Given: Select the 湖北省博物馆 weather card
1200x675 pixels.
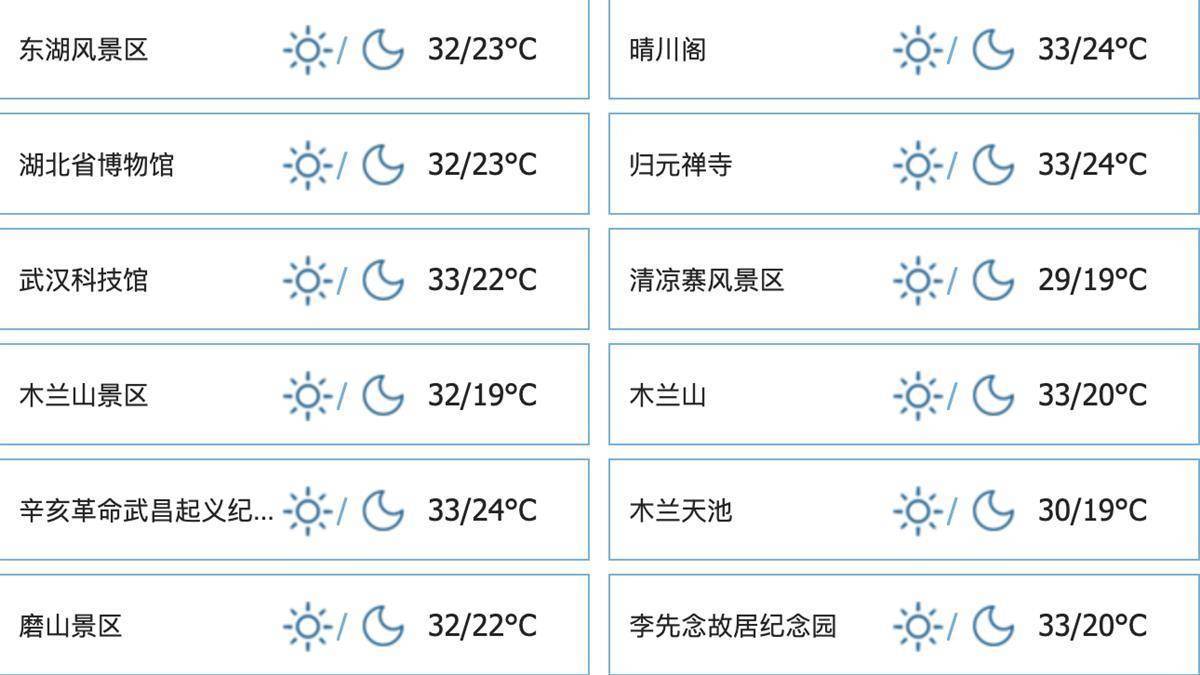Looking at the screenshot, I should [x=97, y=164].
